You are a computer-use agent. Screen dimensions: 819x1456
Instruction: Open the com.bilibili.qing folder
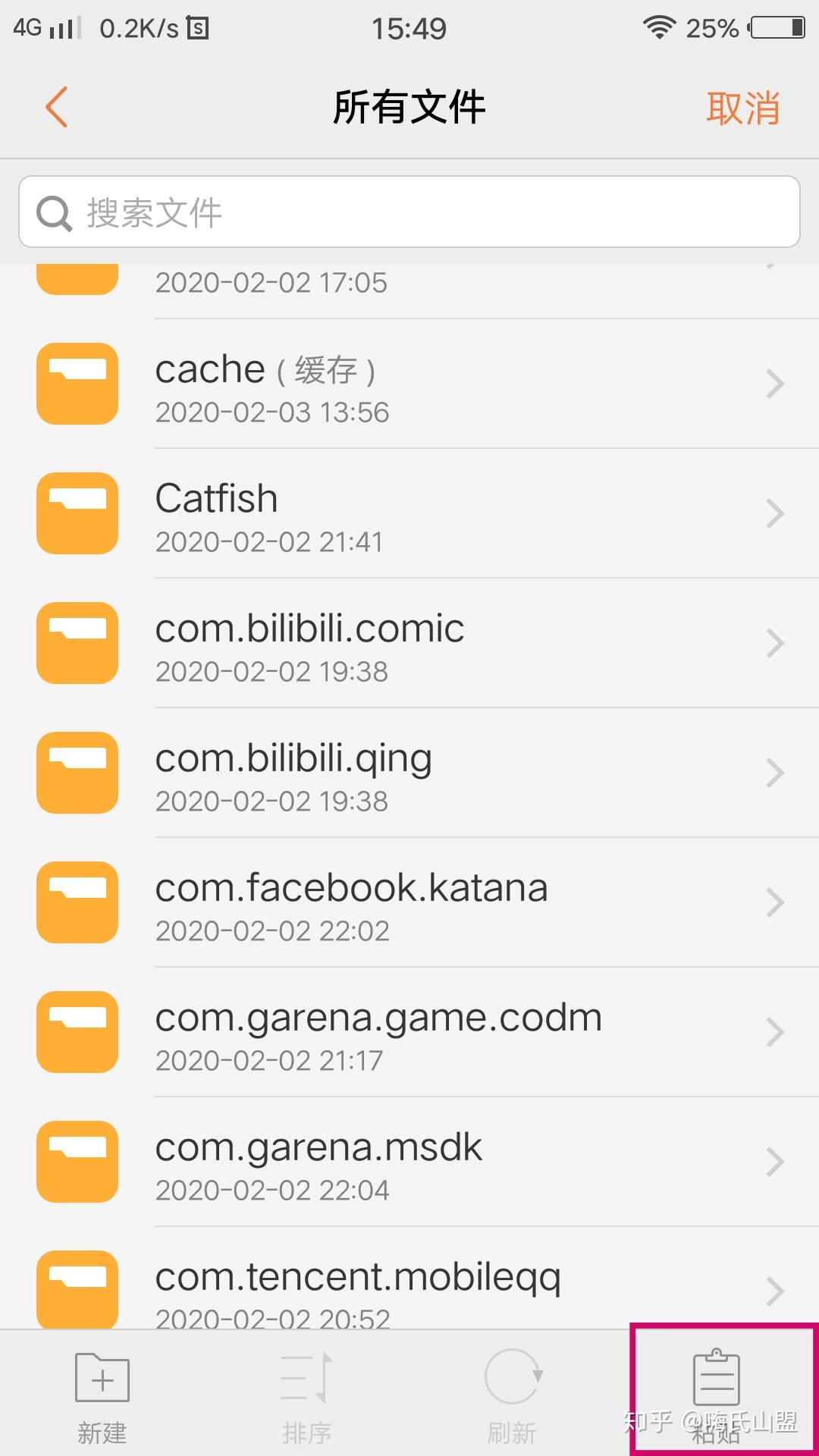click(409, 774)
